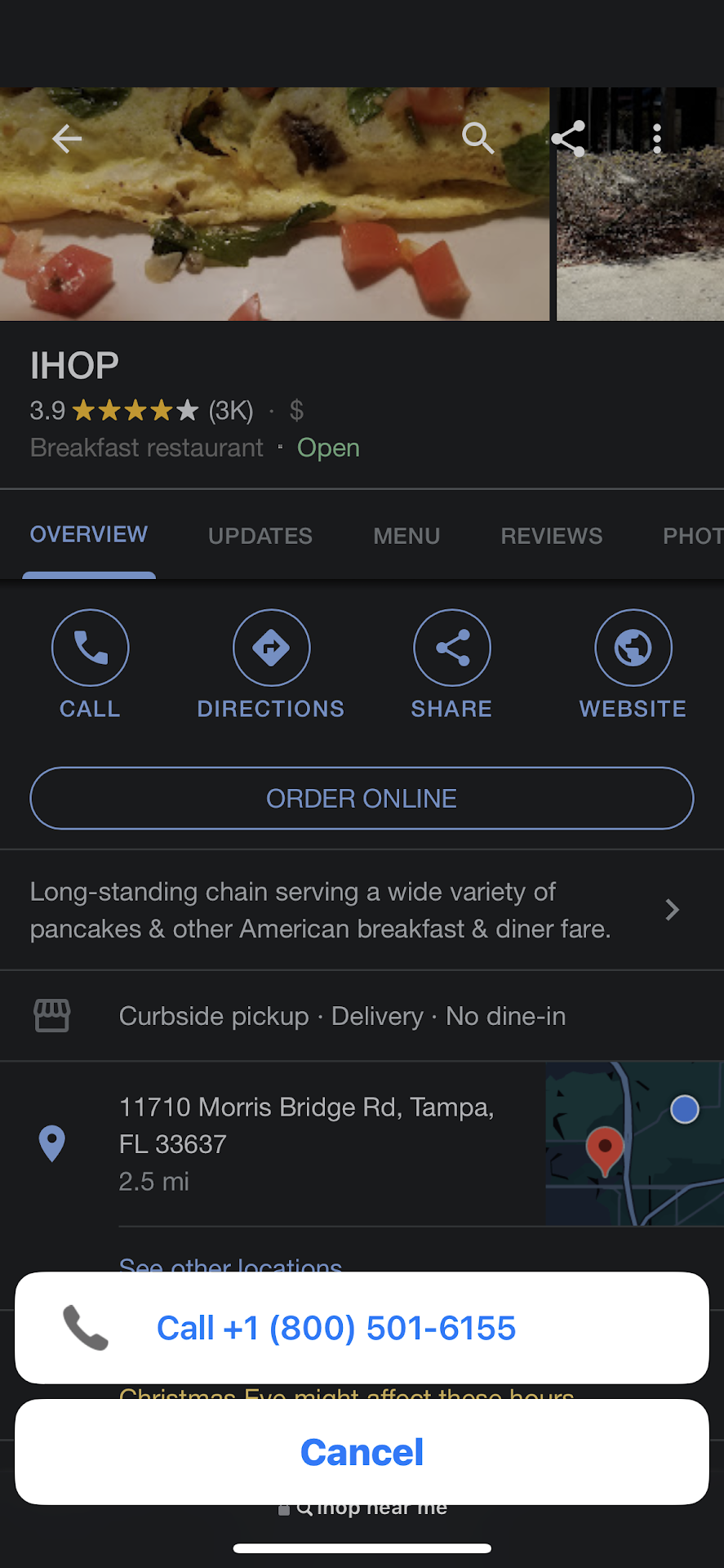724x1568 pixels.
Task: Select the Overview tab
Action: tap(89, 535)
